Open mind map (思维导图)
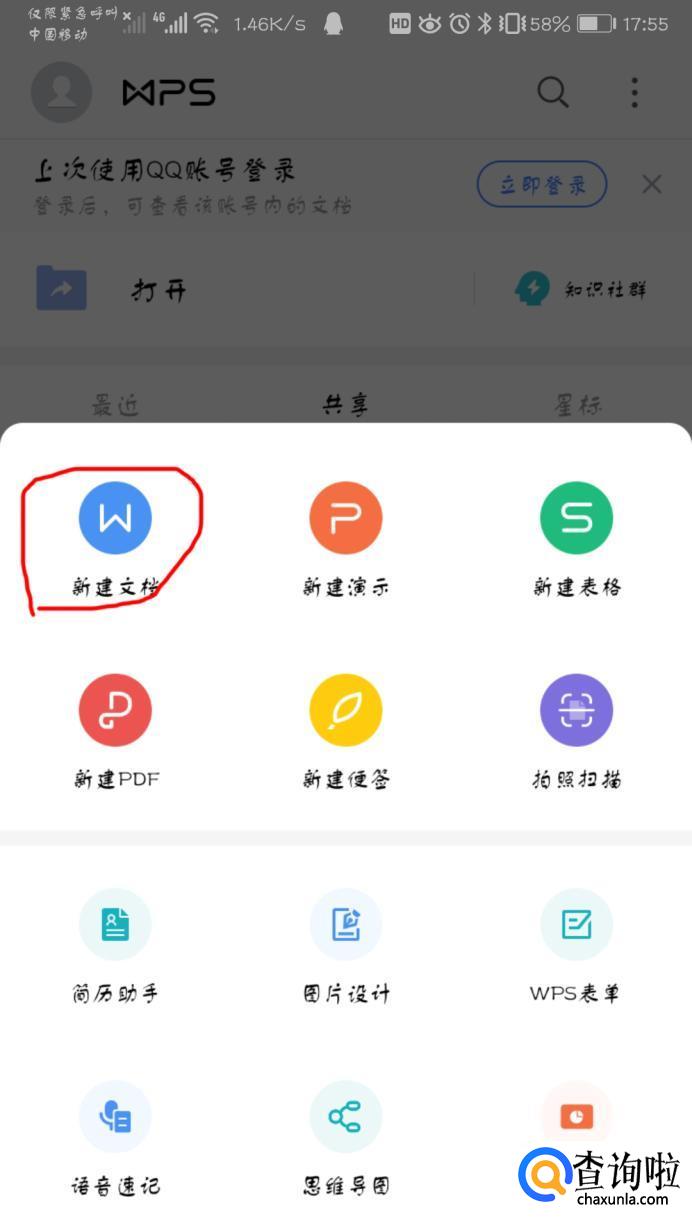 (346, 1117)
